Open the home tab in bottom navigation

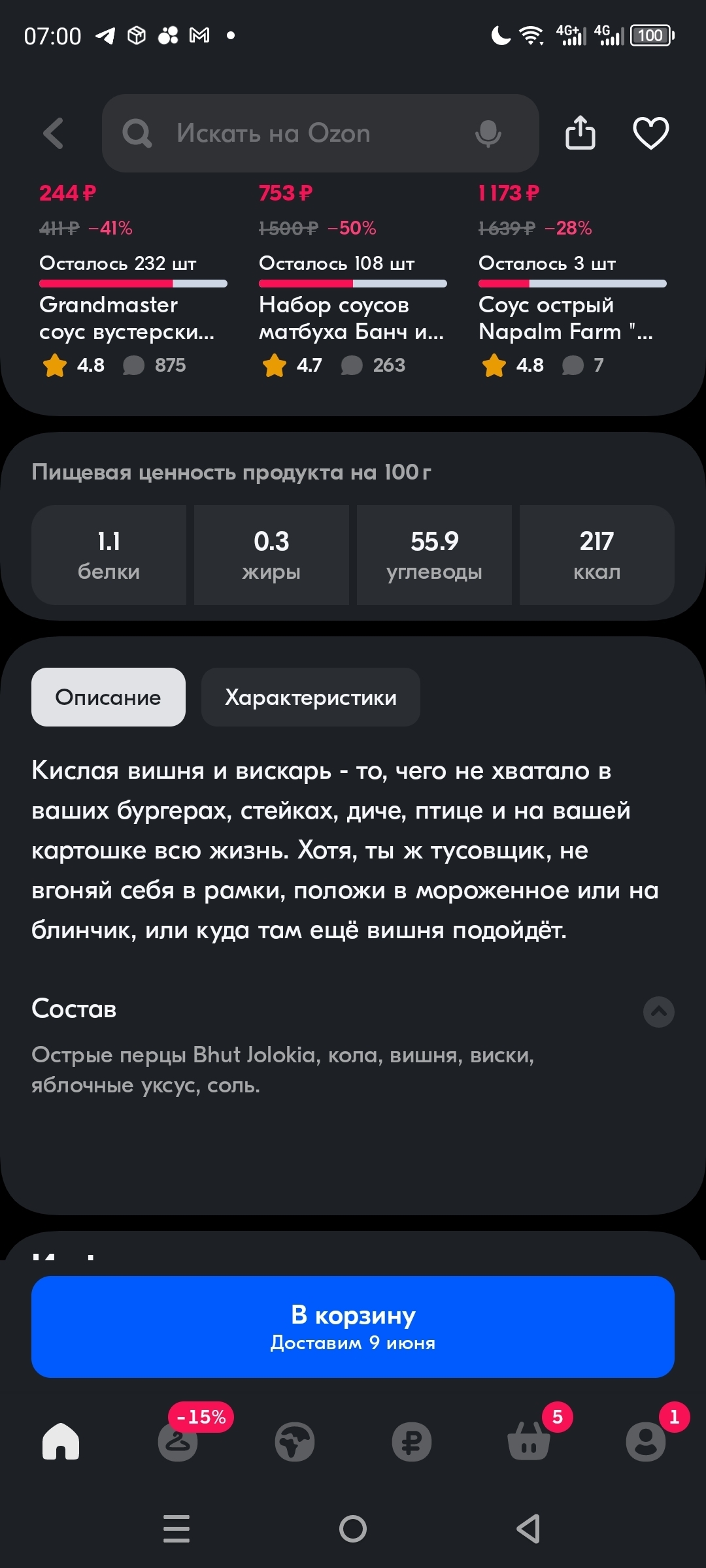pyautogui.click(x=61, y=1441)
